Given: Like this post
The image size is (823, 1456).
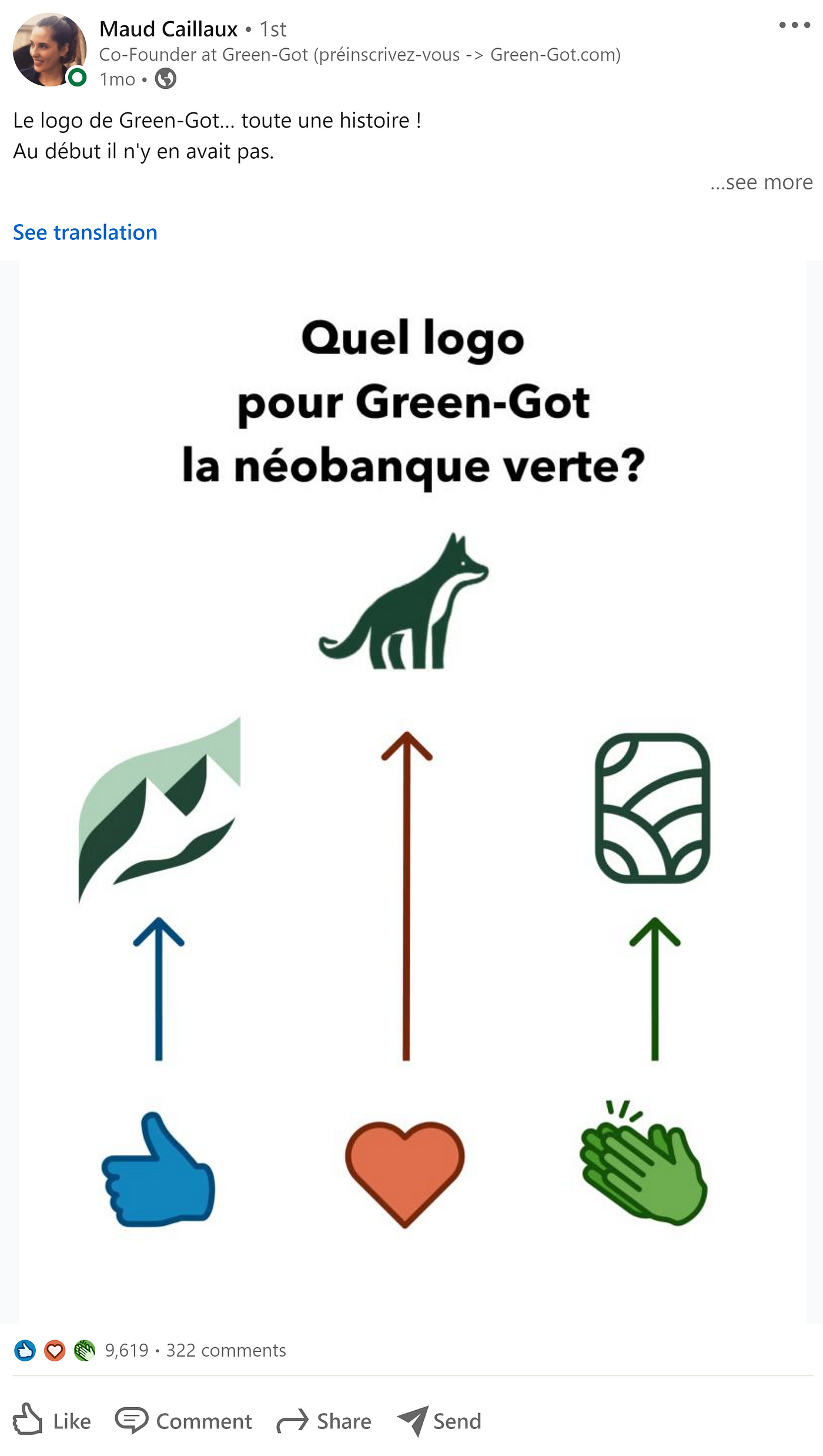Looking at the screenshot, I should coord(52,1421).
